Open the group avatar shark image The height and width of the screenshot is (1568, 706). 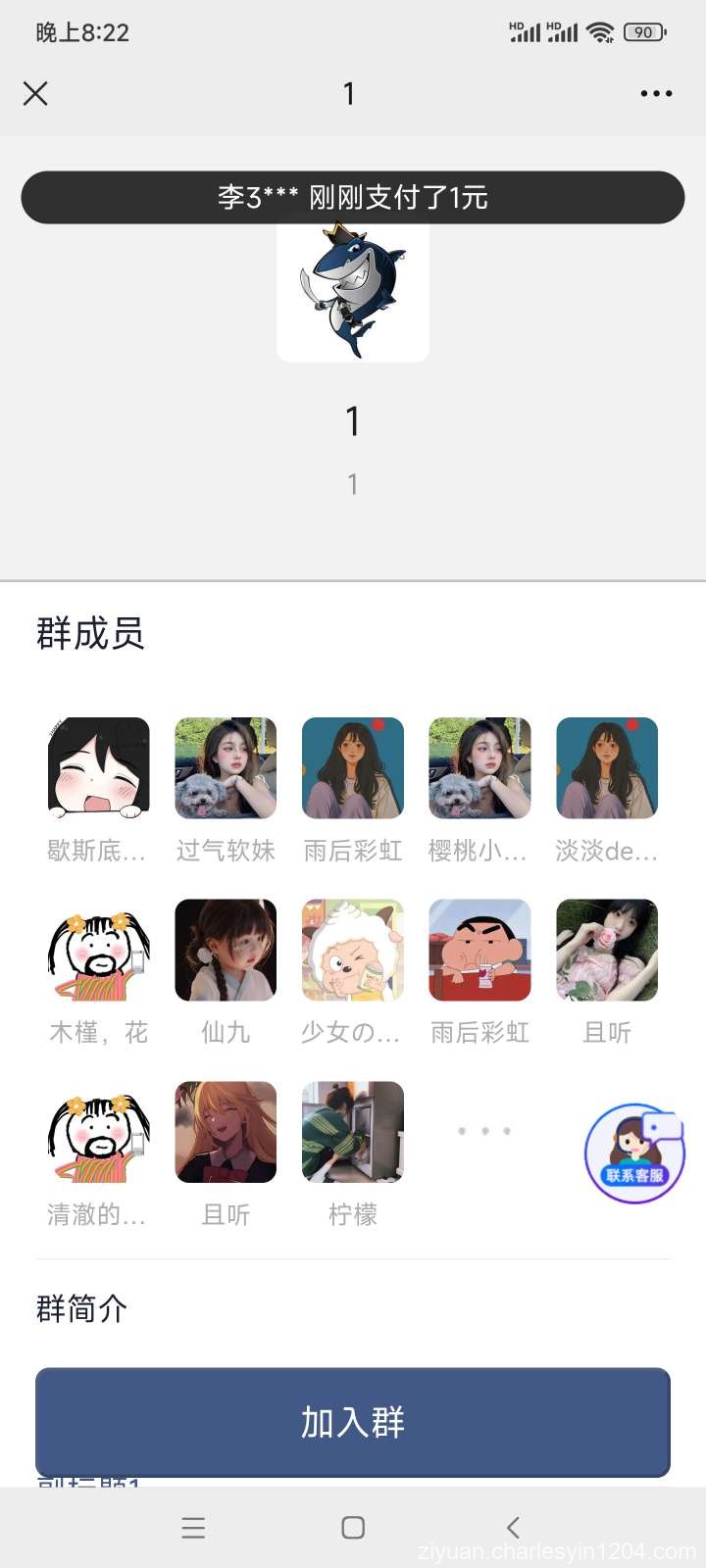353,291
